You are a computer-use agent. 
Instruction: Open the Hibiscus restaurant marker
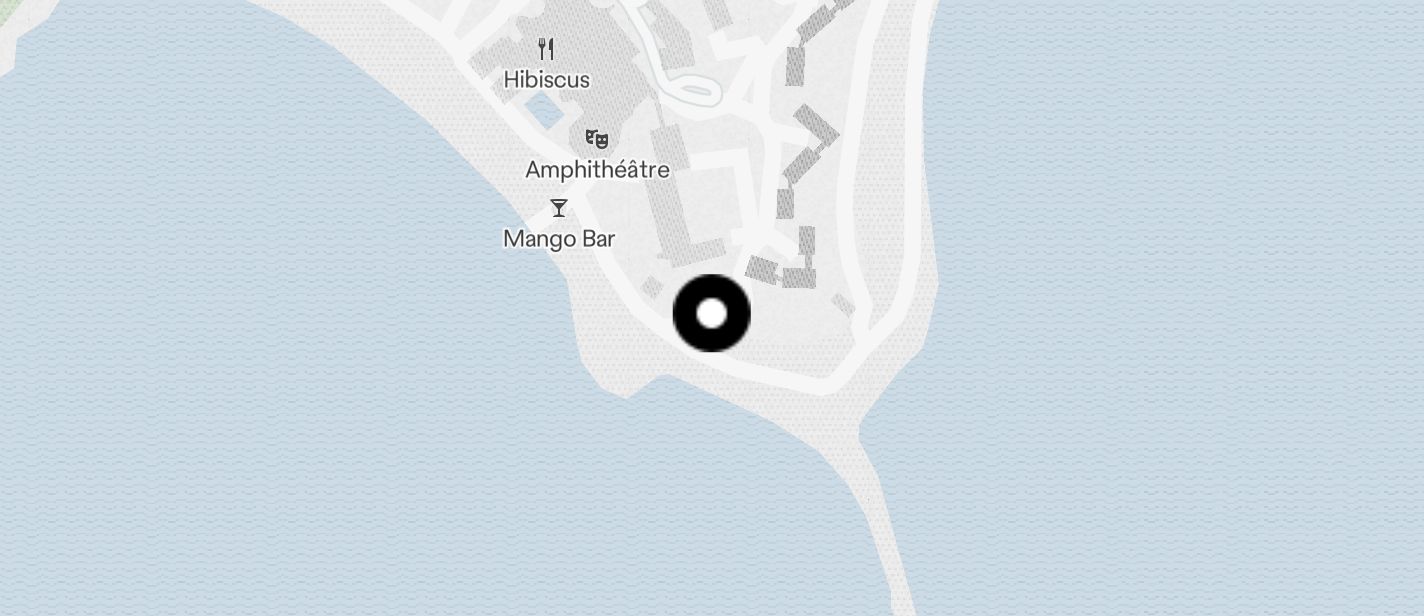coord(546,50)
